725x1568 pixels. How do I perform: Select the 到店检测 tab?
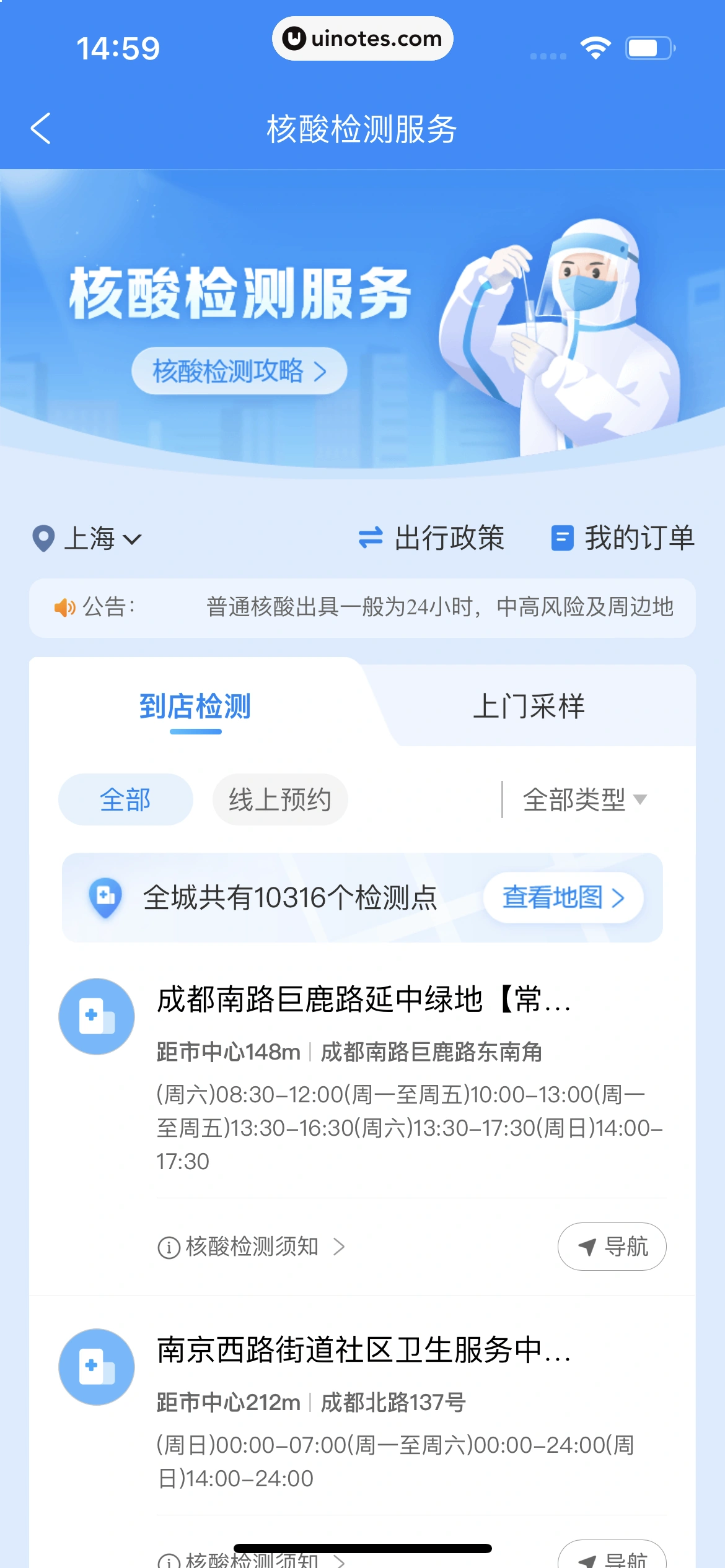coord(195,707)
